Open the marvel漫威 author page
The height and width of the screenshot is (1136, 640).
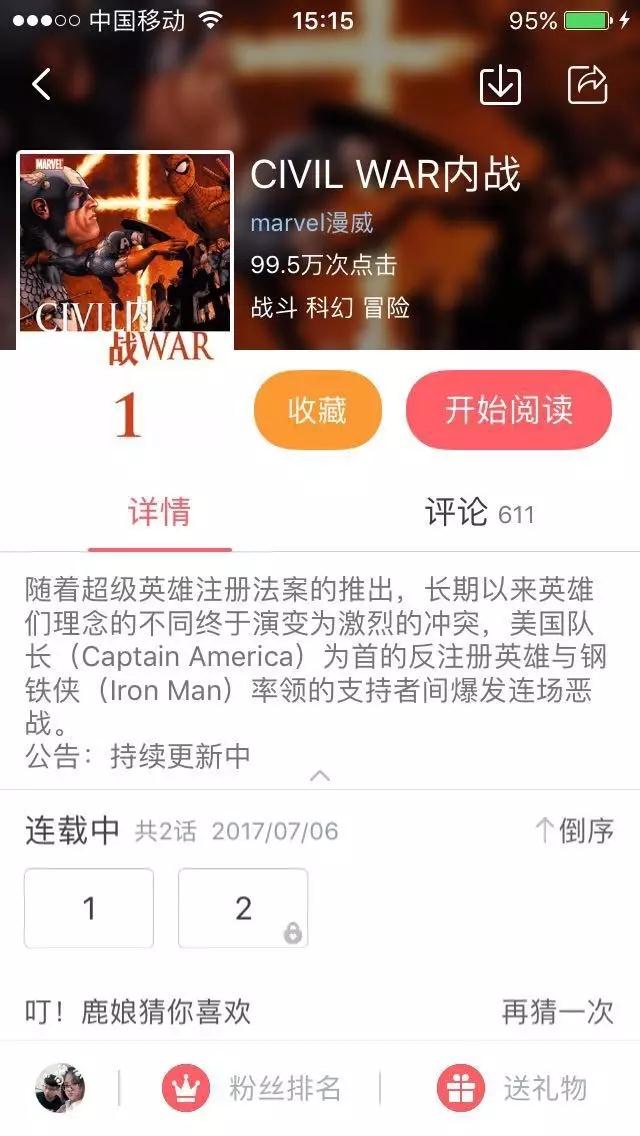tap(311, 221)
